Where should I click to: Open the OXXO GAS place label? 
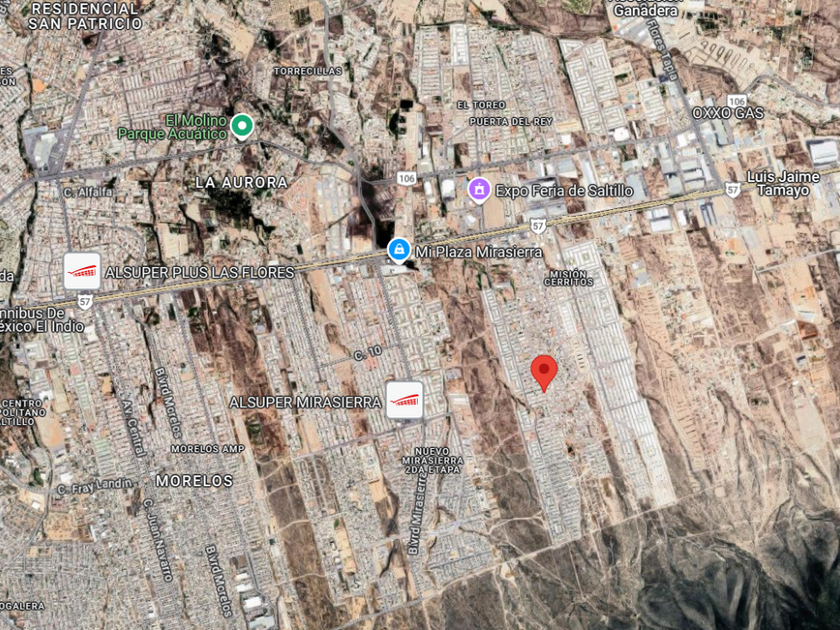pos(728,113)
